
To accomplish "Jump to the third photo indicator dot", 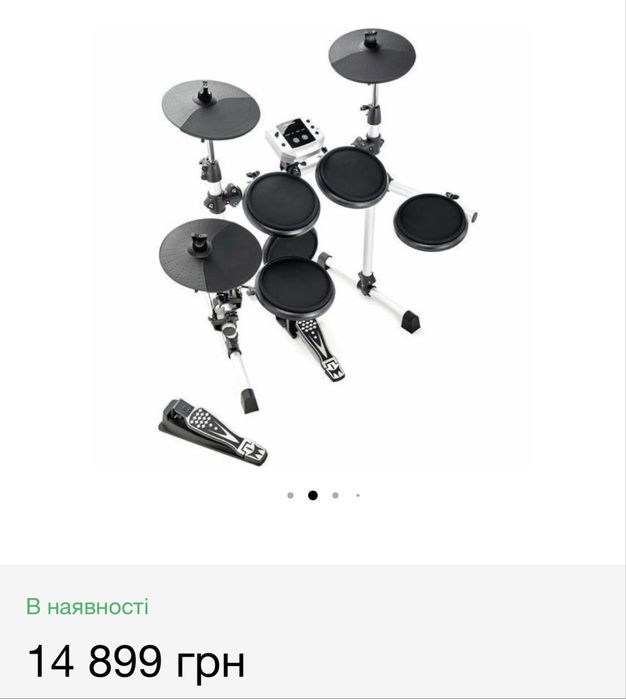I will click(335, 495).
